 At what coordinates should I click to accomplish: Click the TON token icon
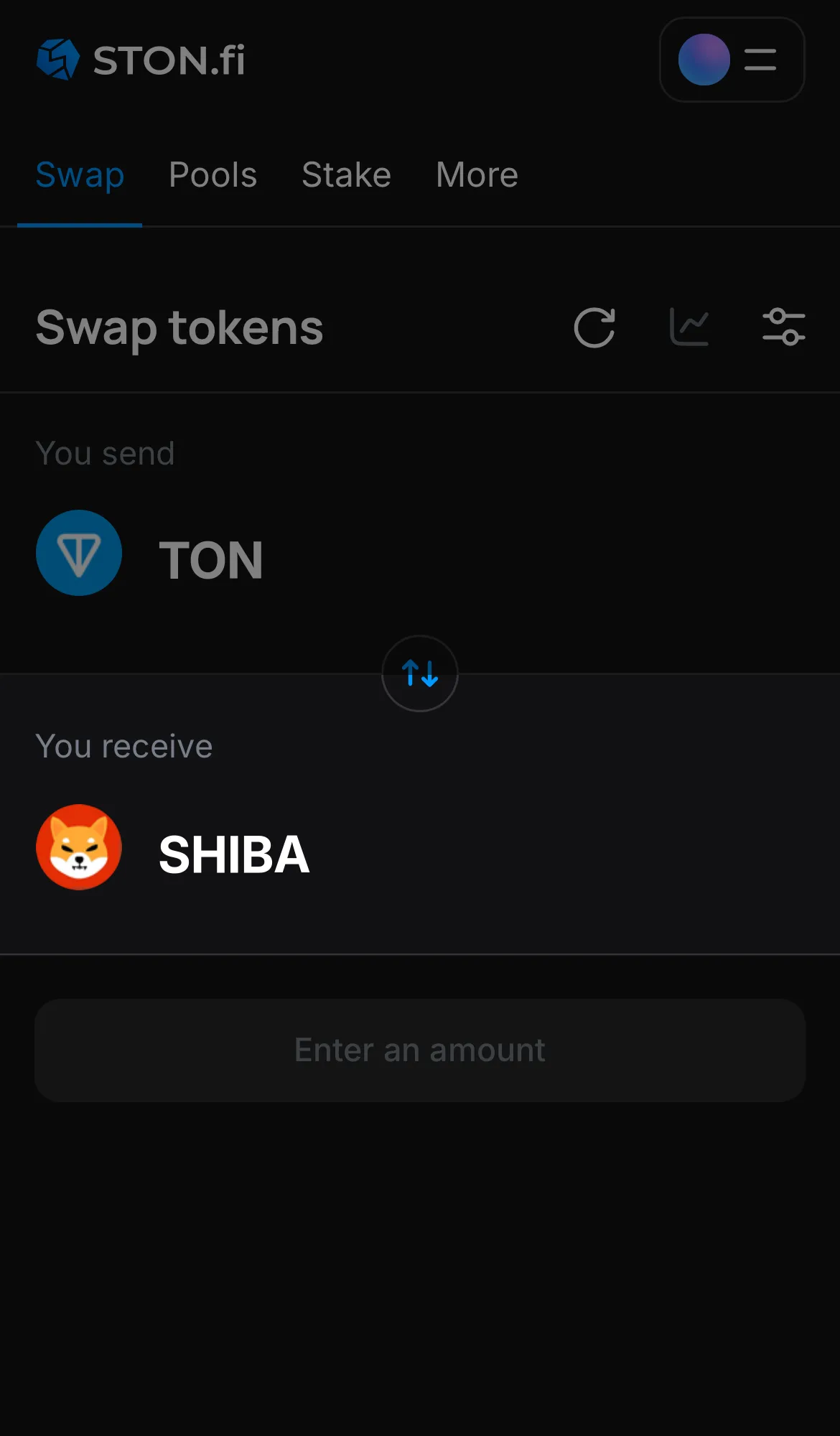(79, 553)
